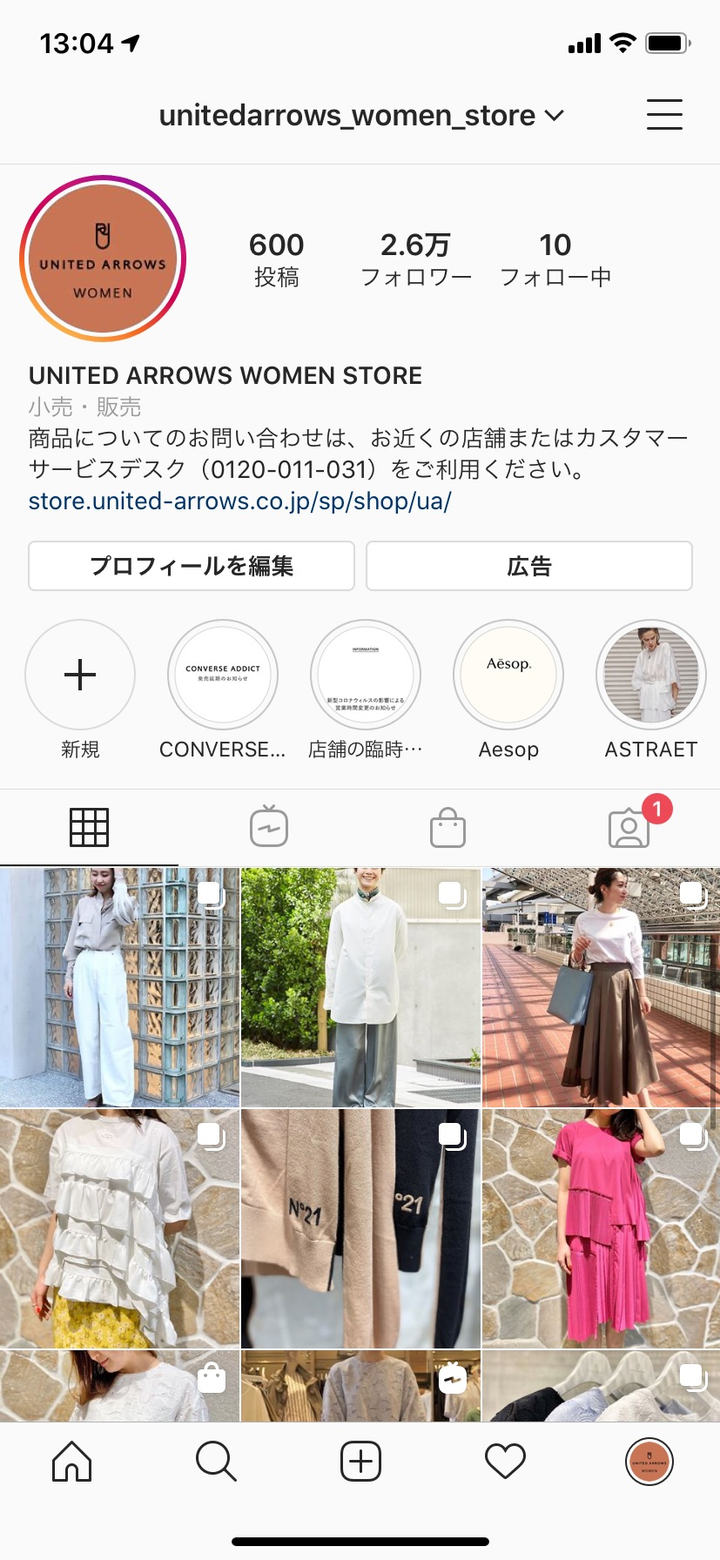
Task: Add a new highlight with 新規
Action: pyautogui.click(x=80, y=676)
